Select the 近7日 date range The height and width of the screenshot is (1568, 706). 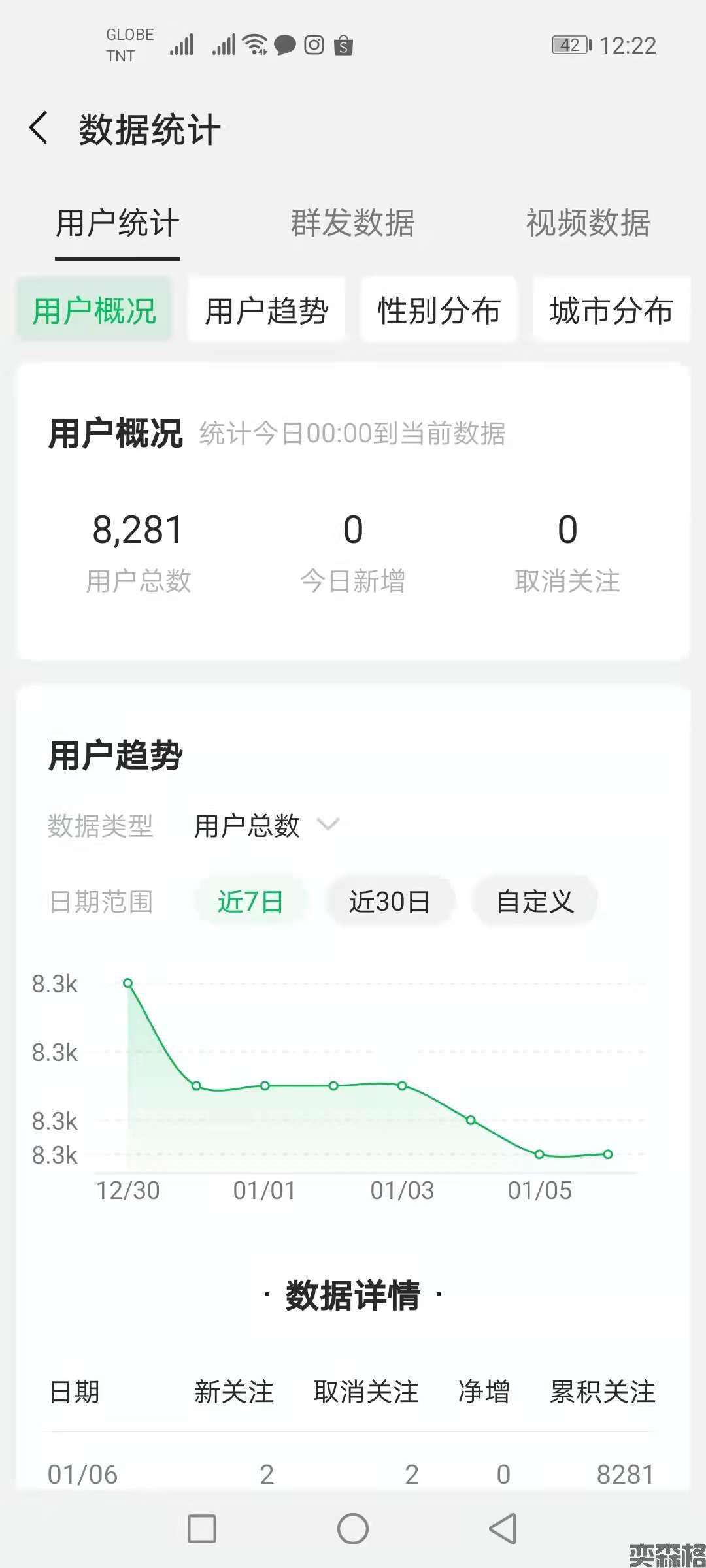250,902
